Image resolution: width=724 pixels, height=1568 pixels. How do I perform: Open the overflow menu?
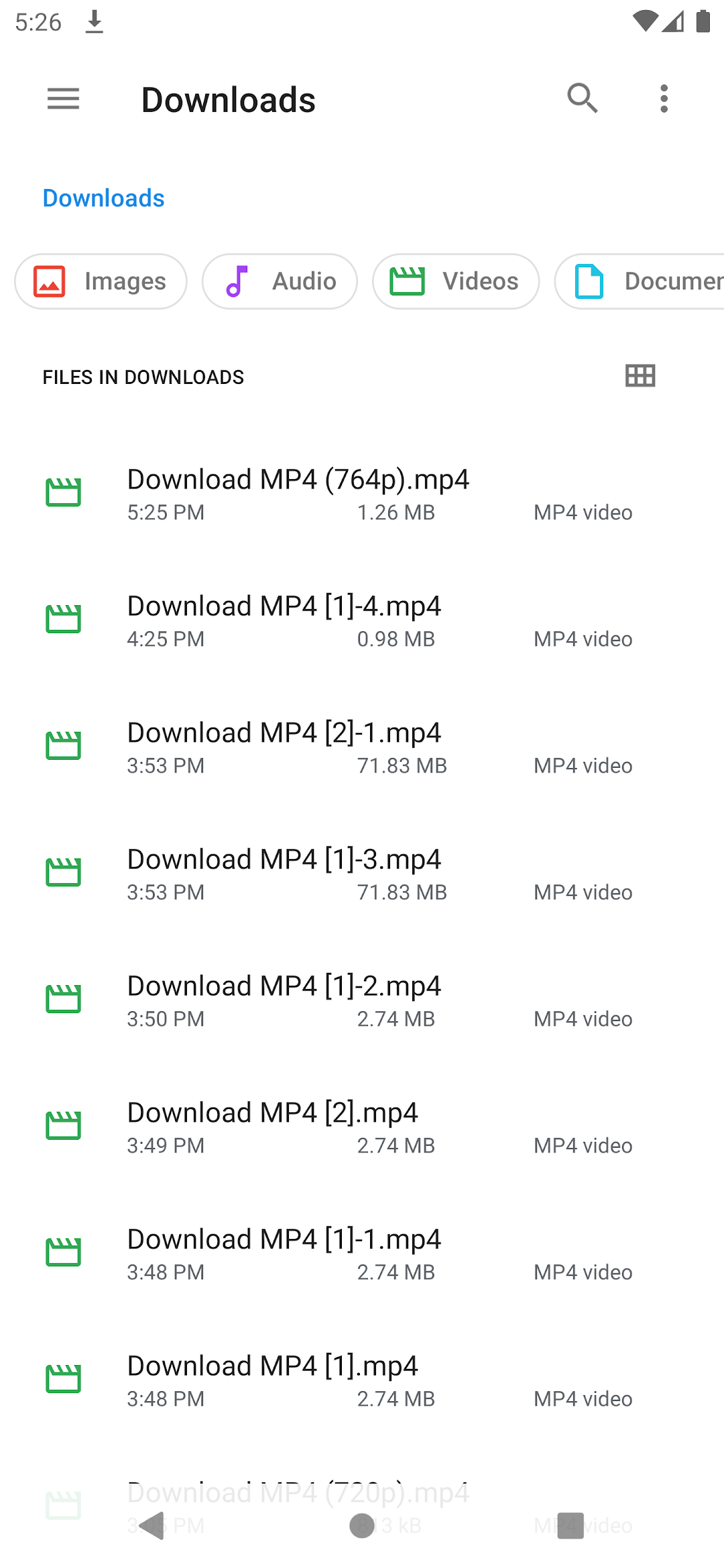(x=664, y=99)
